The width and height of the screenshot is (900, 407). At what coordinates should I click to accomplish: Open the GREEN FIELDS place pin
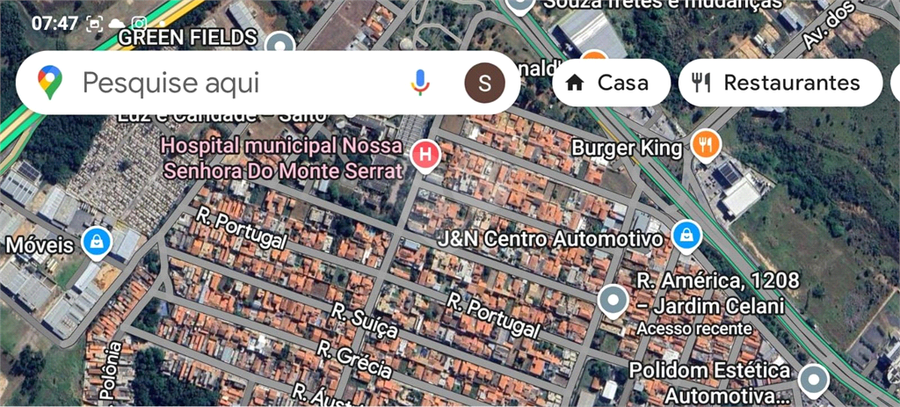pos(281,44)
